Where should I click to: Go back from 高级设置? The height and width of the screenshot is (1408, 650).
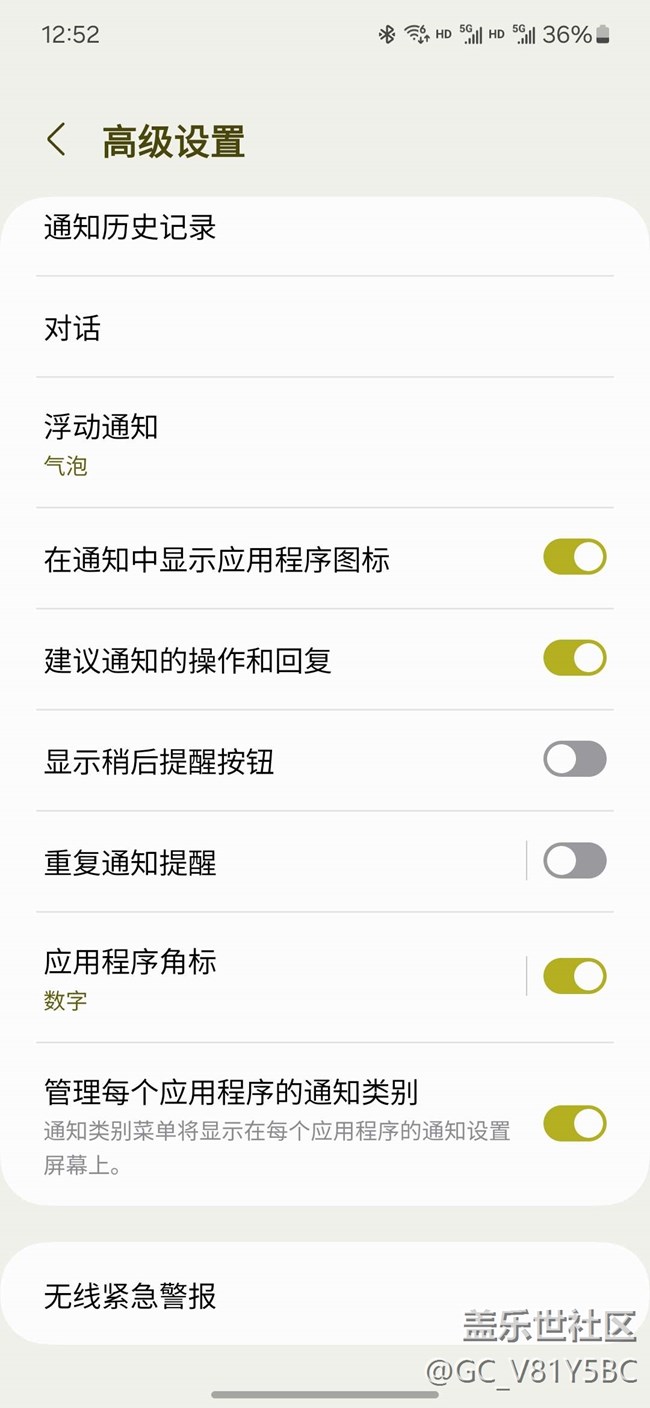click(57, 140)
